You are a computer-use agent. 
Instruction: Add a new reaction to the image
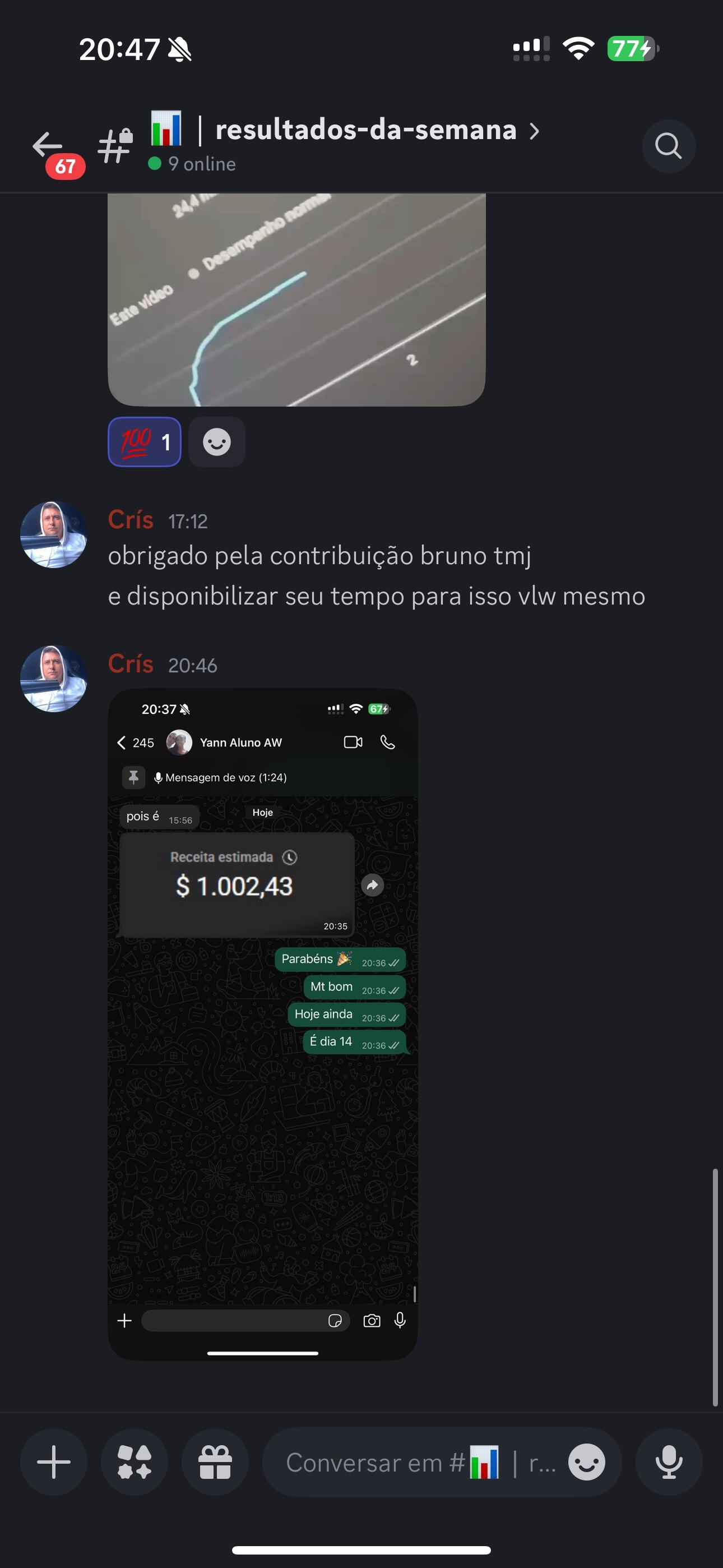pos(217,442)
